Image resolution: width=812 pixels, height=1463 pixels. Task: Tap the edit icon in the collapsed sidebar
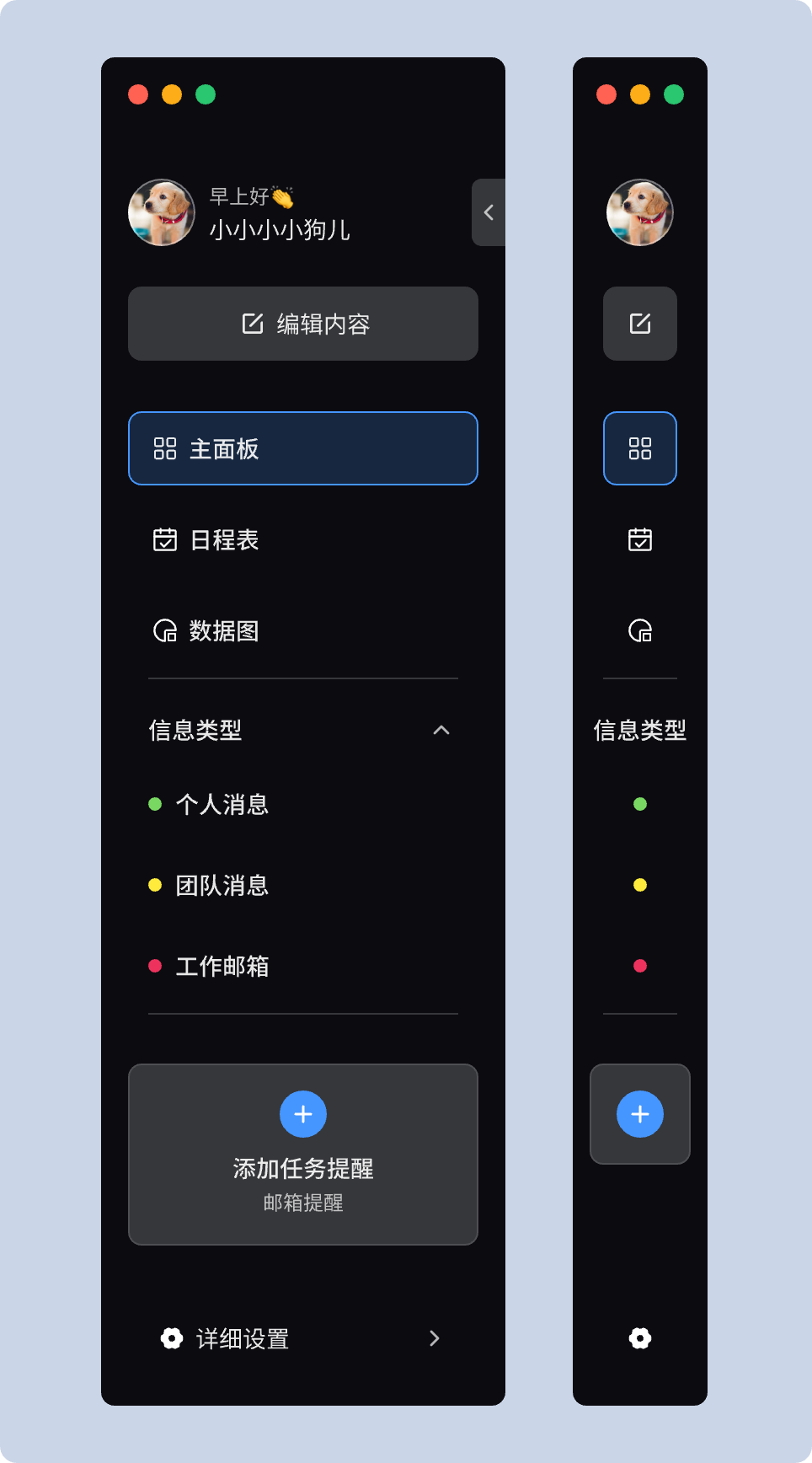[x=640, y=324]
